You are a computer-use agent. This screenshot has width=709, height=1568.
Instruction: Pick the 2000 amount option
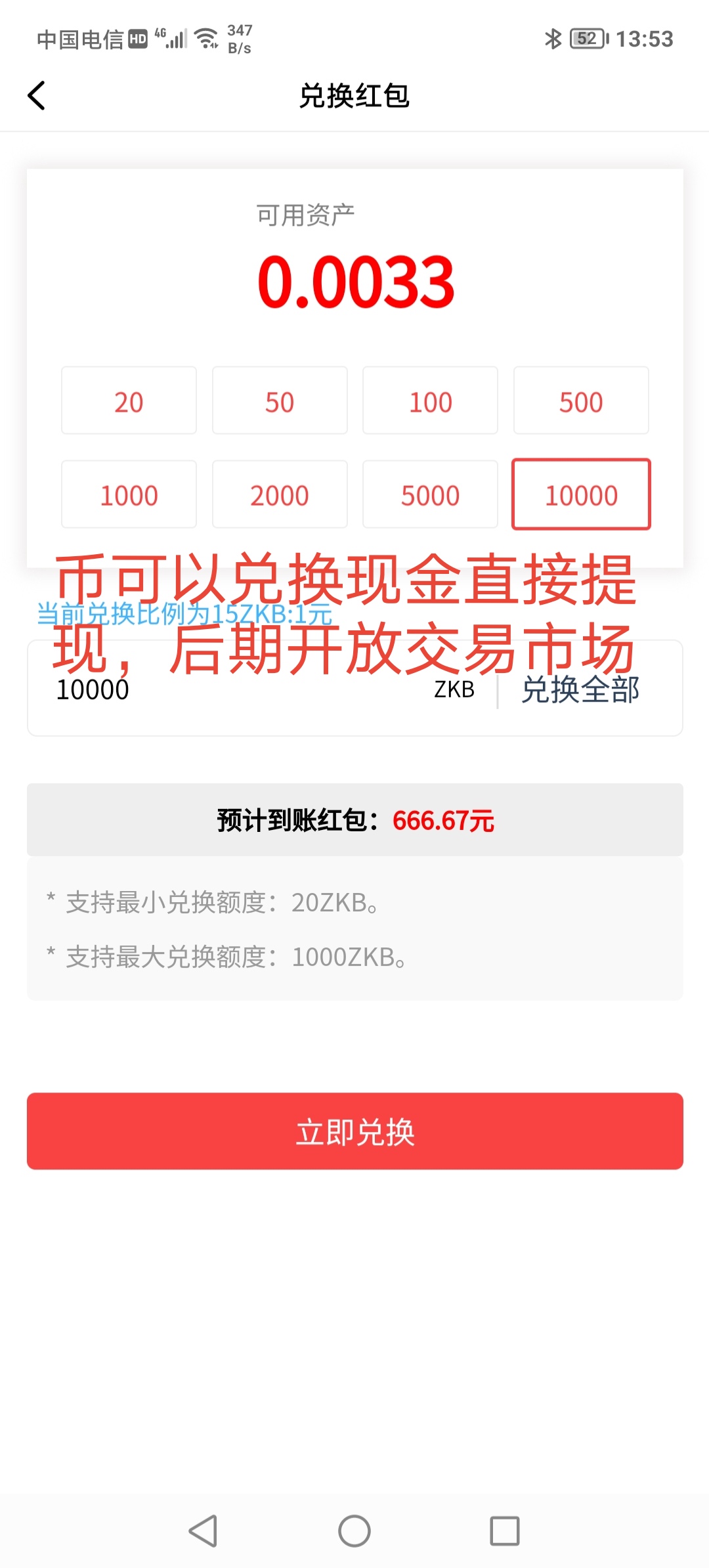click(280, 494)
